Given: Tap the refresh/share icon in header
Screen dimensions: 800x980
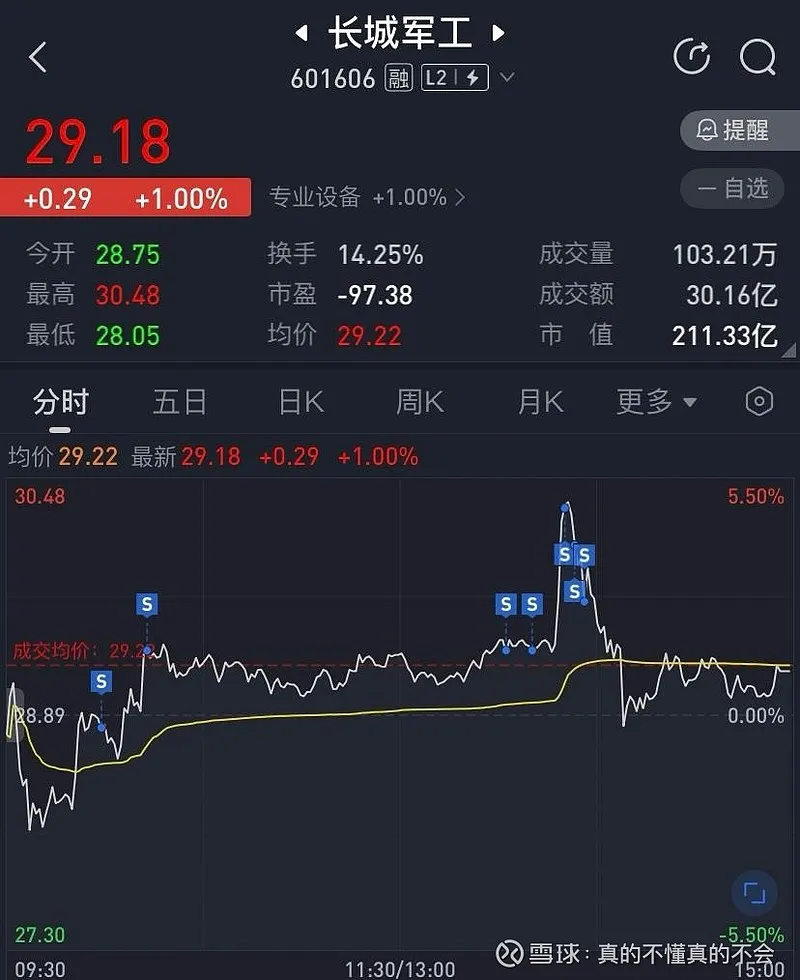Looking at the screenshot, I should (691, 57).
